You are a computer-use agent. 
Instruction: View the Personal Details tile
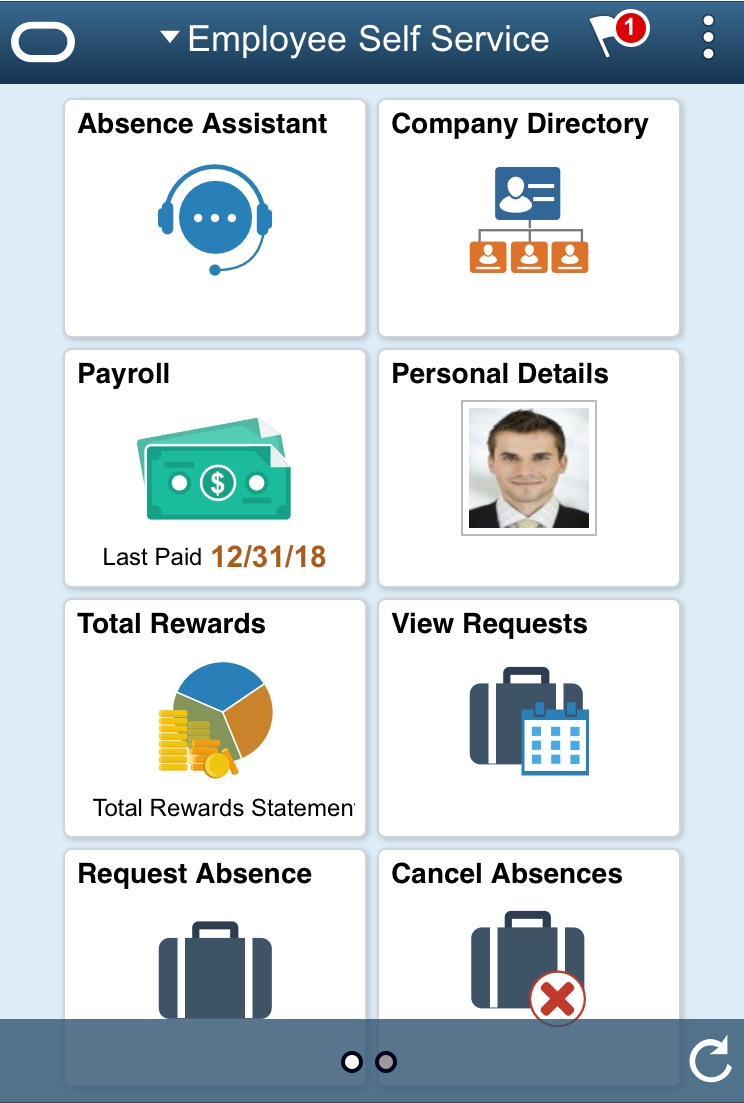529,468
